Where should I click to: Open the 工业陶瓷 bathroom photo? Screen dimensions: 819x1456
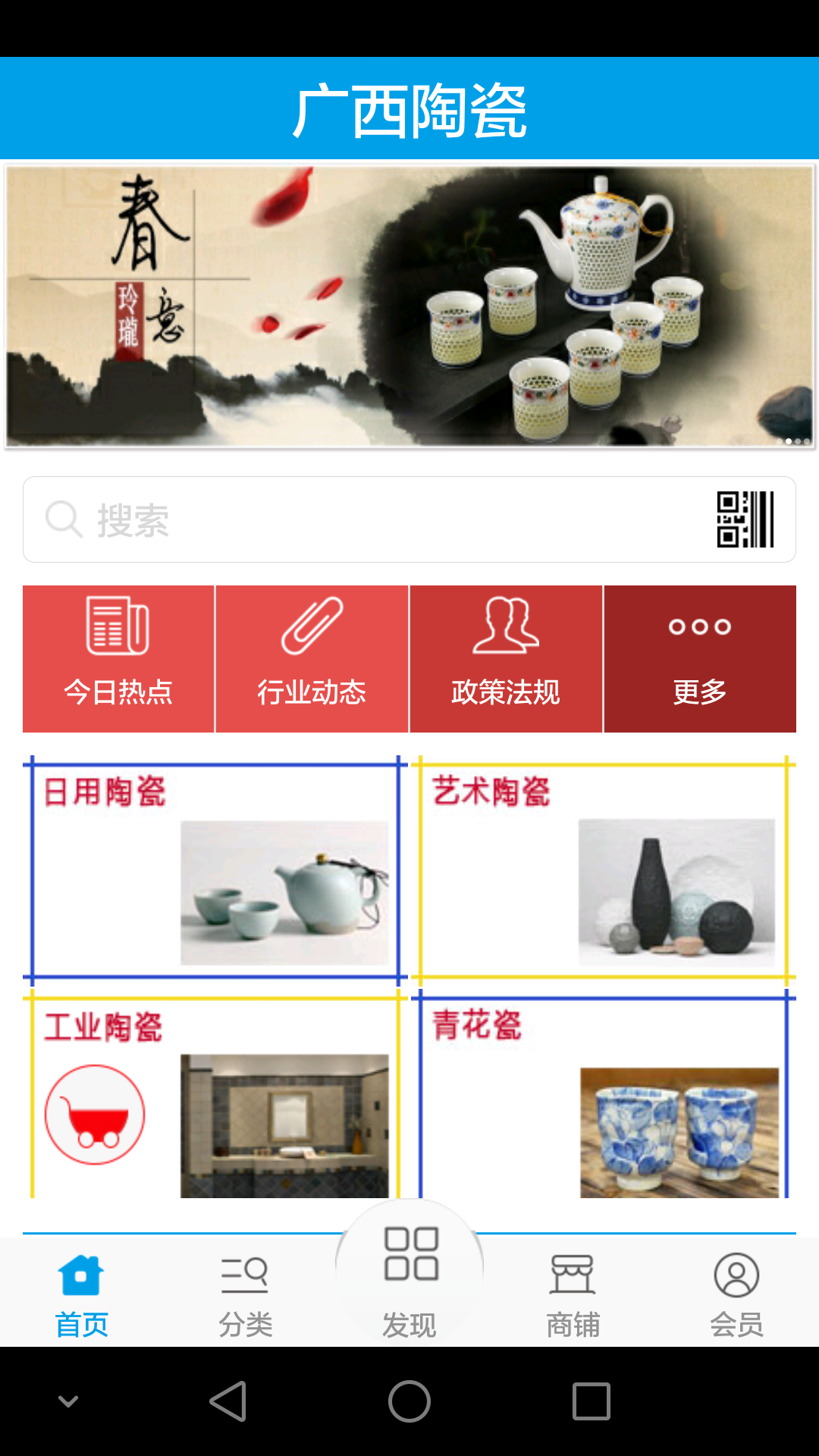(284, 1126)
